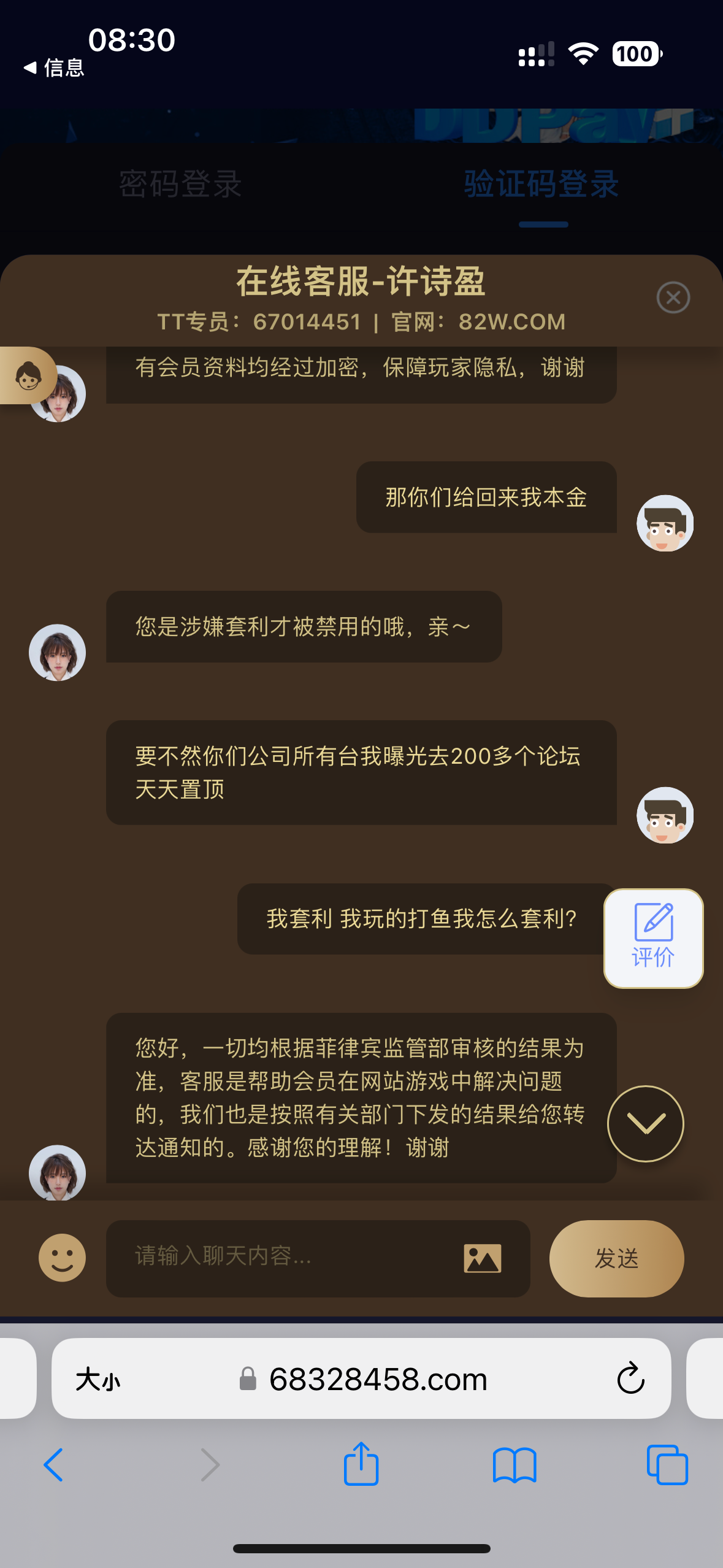This screenshot has height=1568, width=723.
Task: Tap the customer service headset icon
Action: point(28,375)
